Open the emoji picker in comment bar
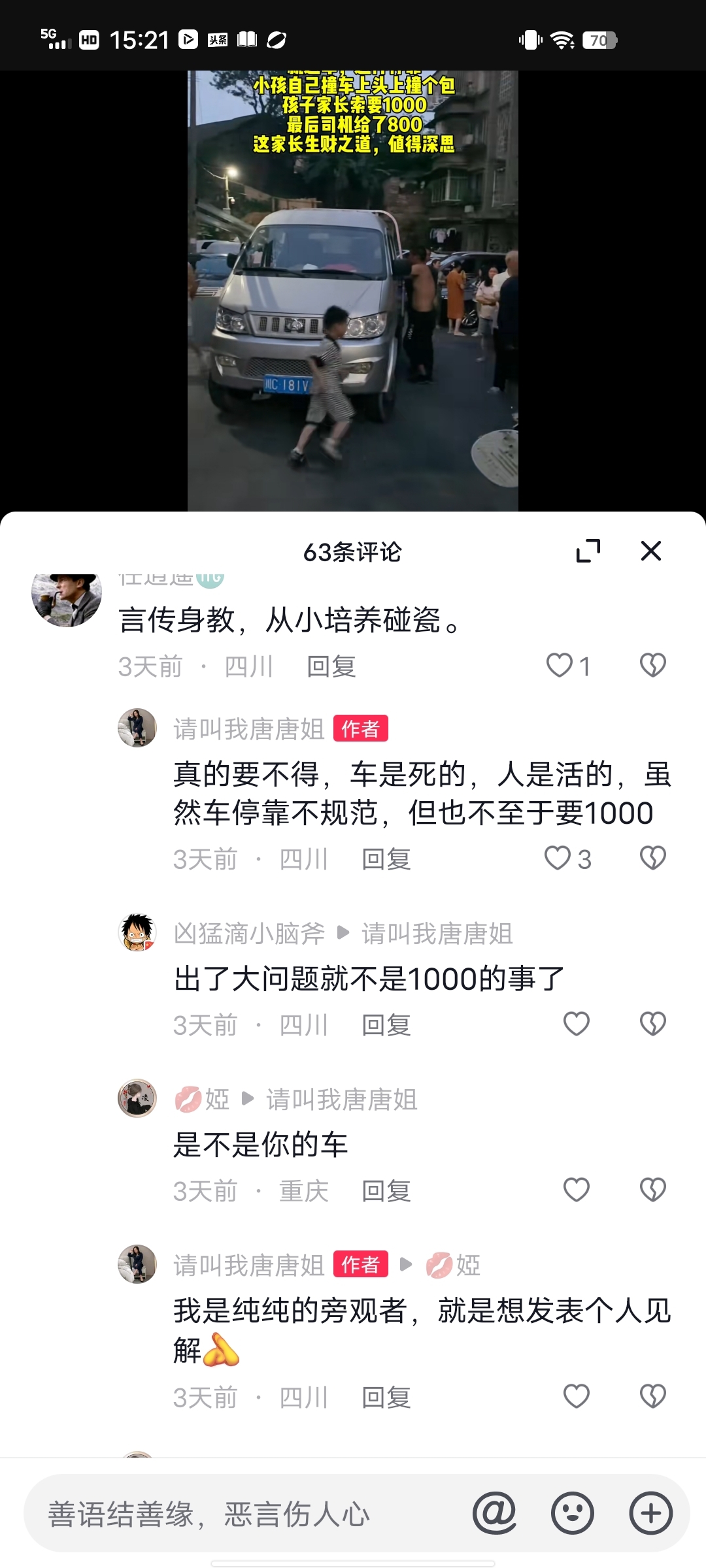The width and height of the screenshot is (706, 1568). (x=573, y=1513)
